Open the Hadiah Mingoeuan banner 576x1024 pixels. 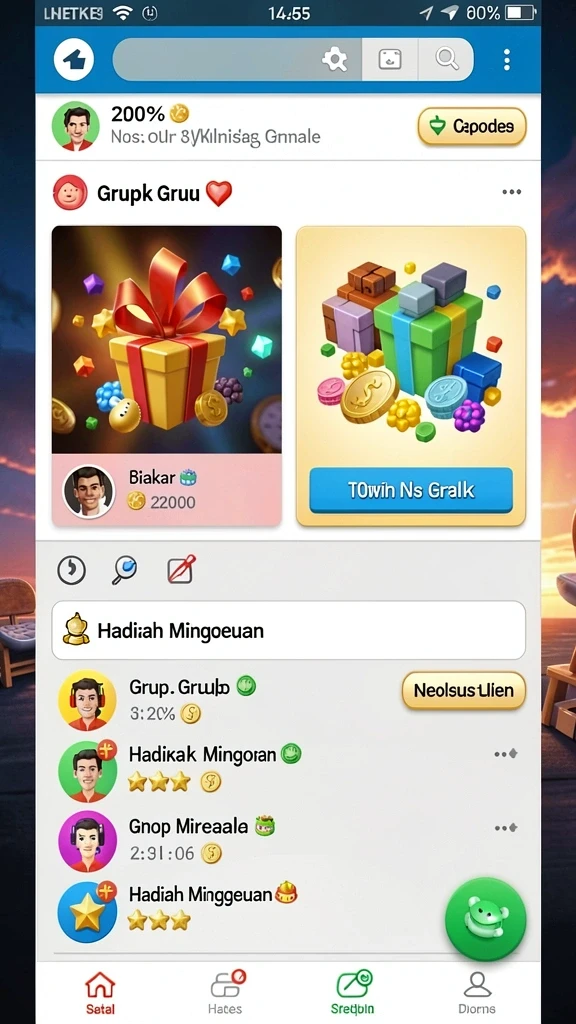point(288,630)
